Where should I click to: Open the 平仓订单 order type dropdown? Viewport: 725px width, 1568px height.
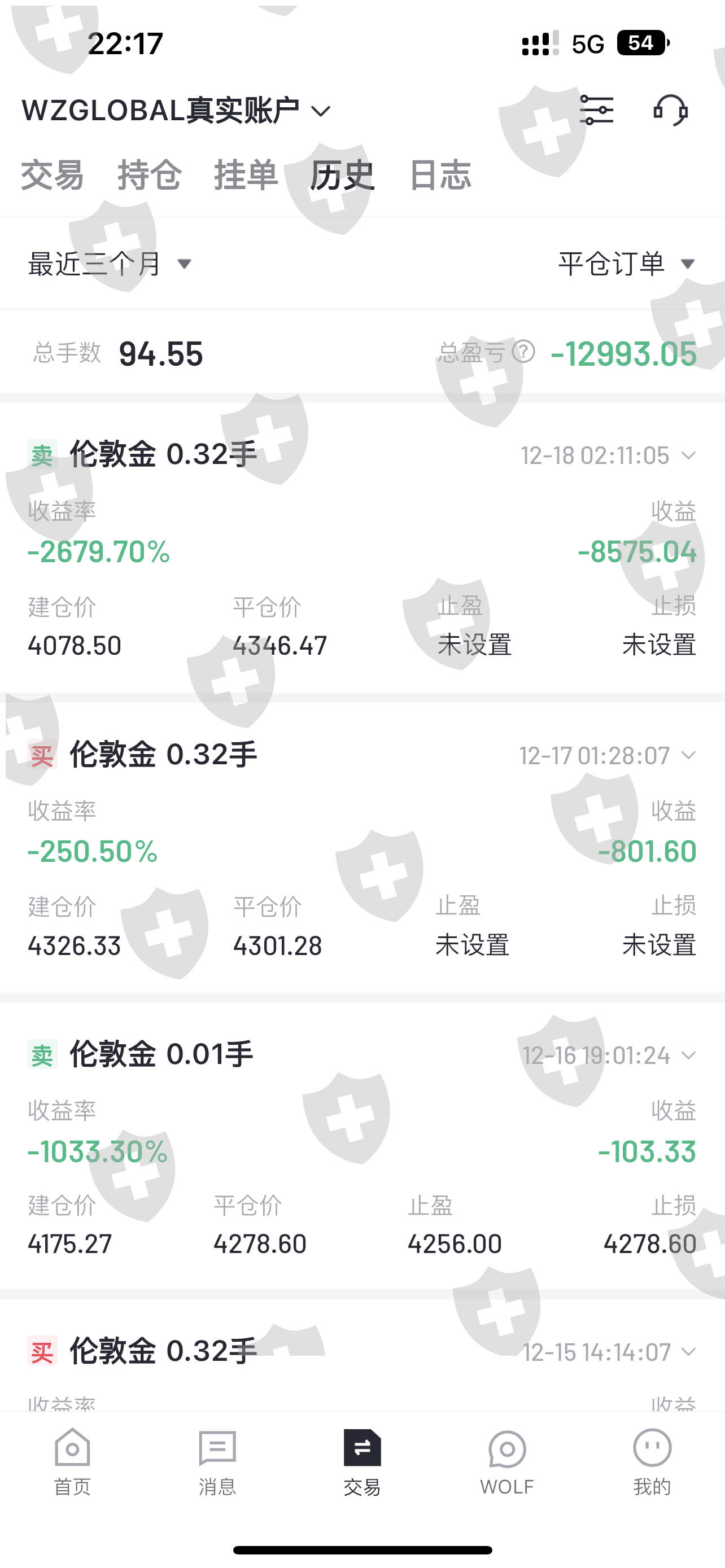coord(626,264)
